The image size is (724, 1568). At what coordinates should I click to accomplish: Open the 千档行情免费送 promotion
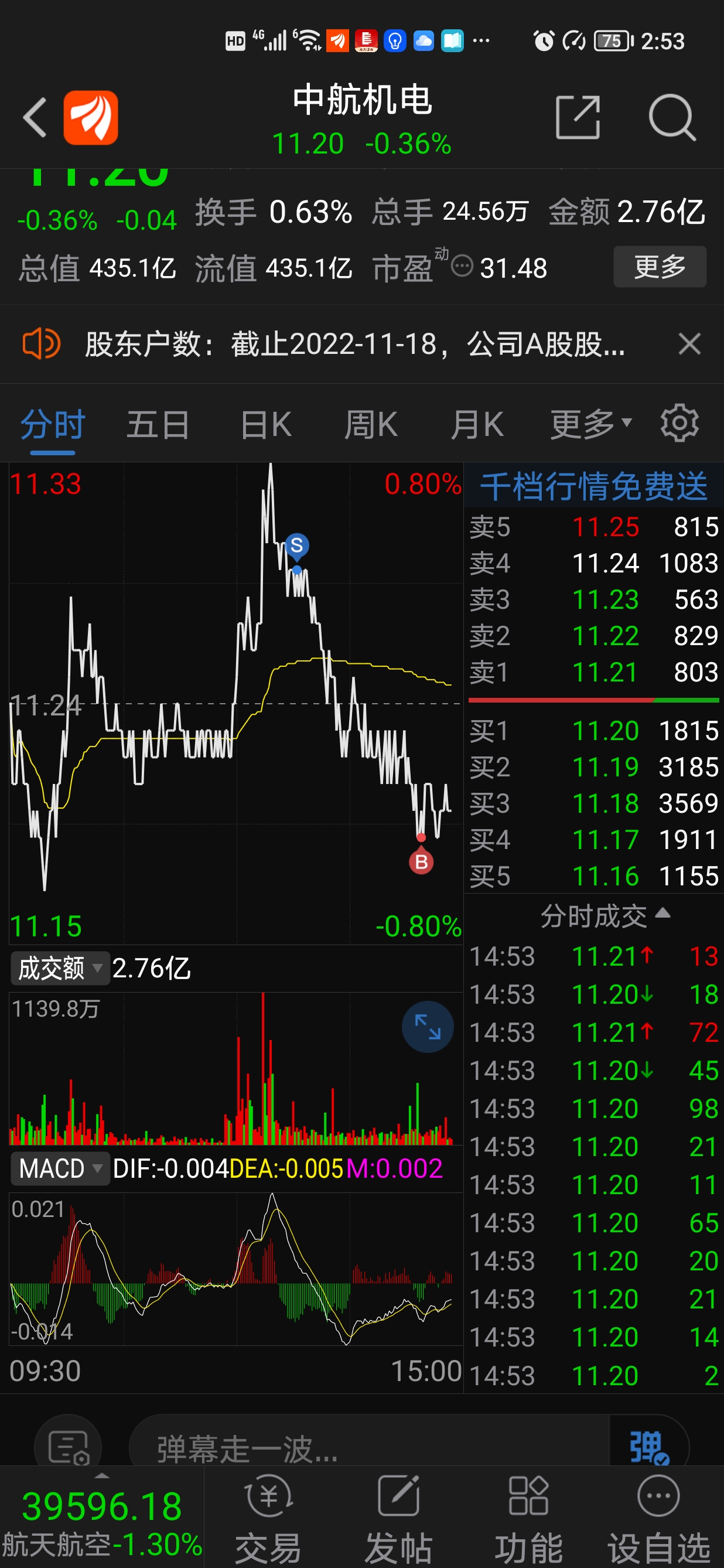[594, 486]
